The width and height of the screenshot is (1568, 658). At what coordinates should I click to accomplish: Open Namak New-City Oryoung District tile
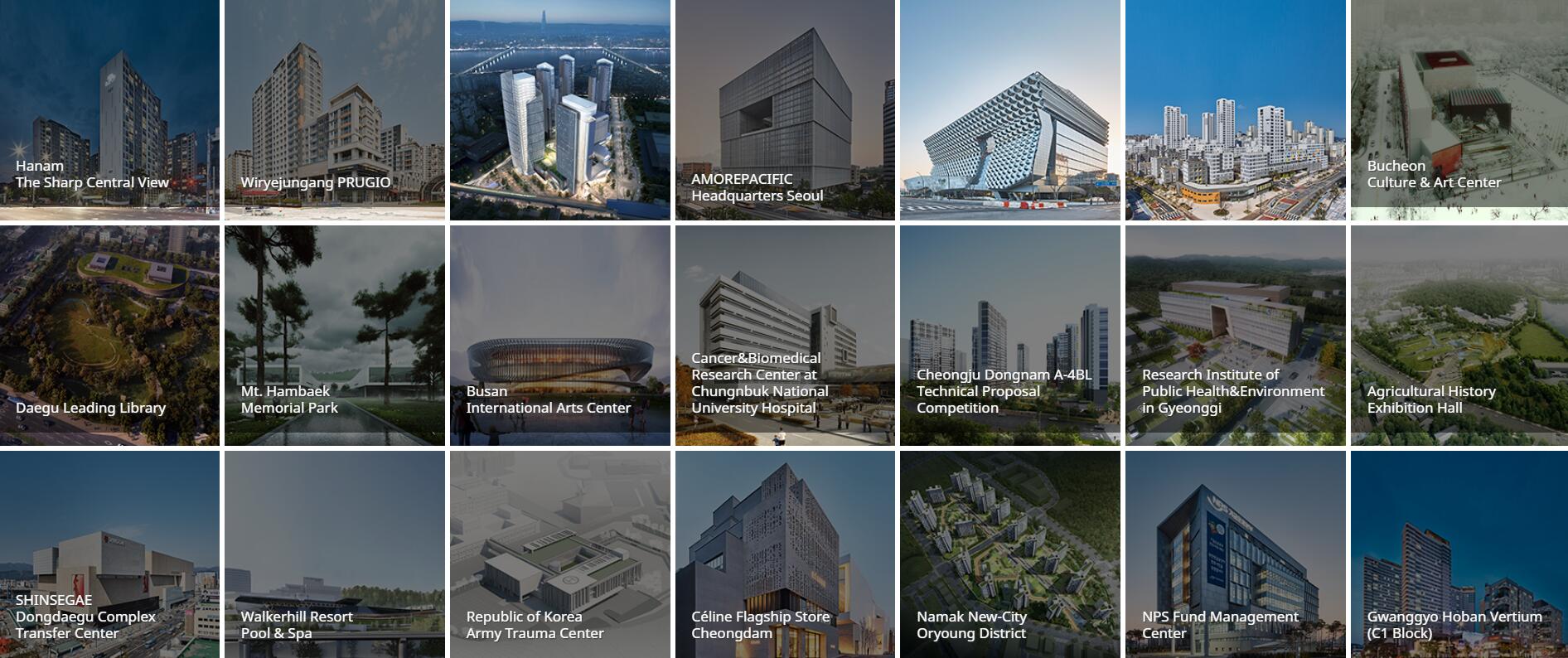click(x=1009, y=554)
